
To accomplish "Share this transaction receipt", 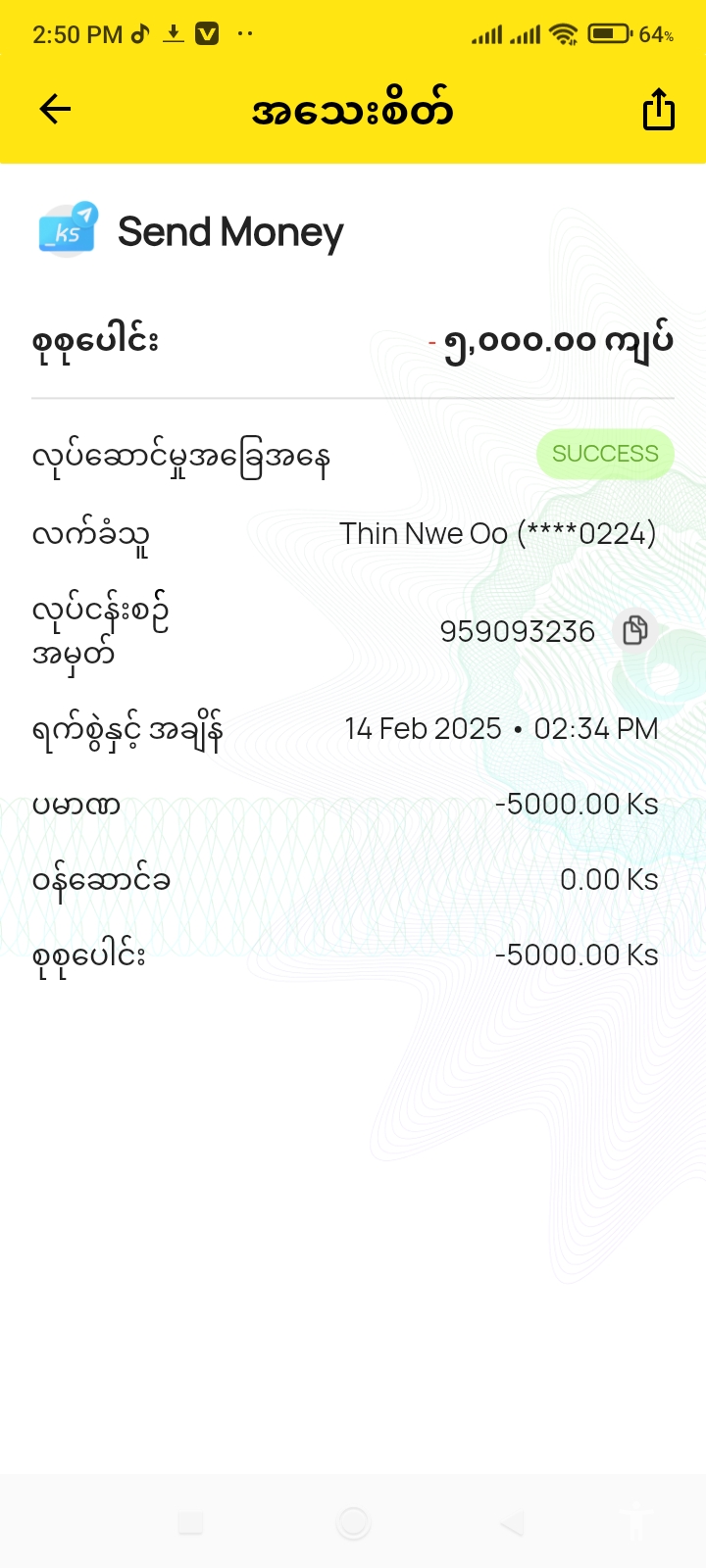I will click(x=658, y=109).
